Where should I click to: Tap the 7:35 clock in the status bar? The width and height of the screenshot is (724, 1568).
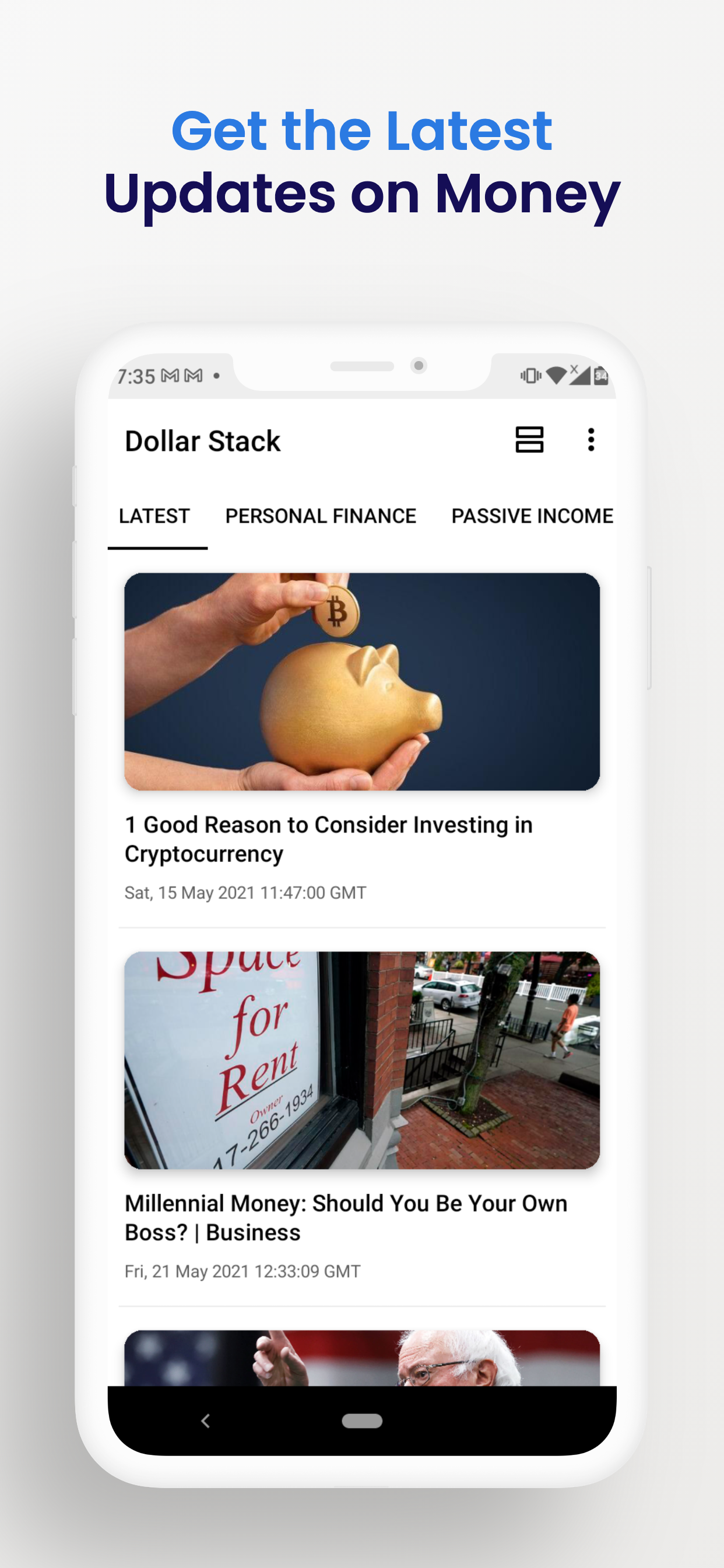136,376
